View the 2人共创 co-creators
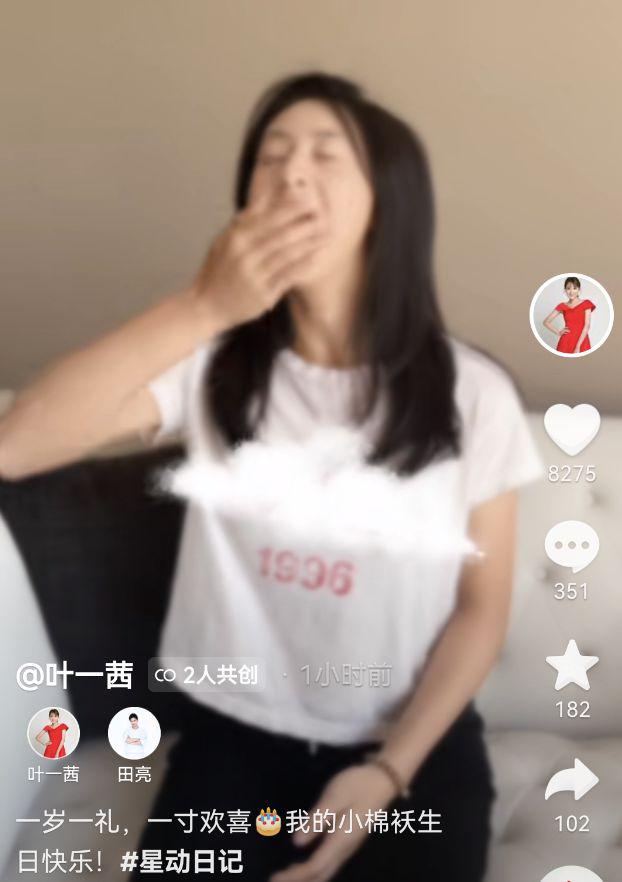The width and height of the screenshot is (622, 882). (x=207, y=676)
